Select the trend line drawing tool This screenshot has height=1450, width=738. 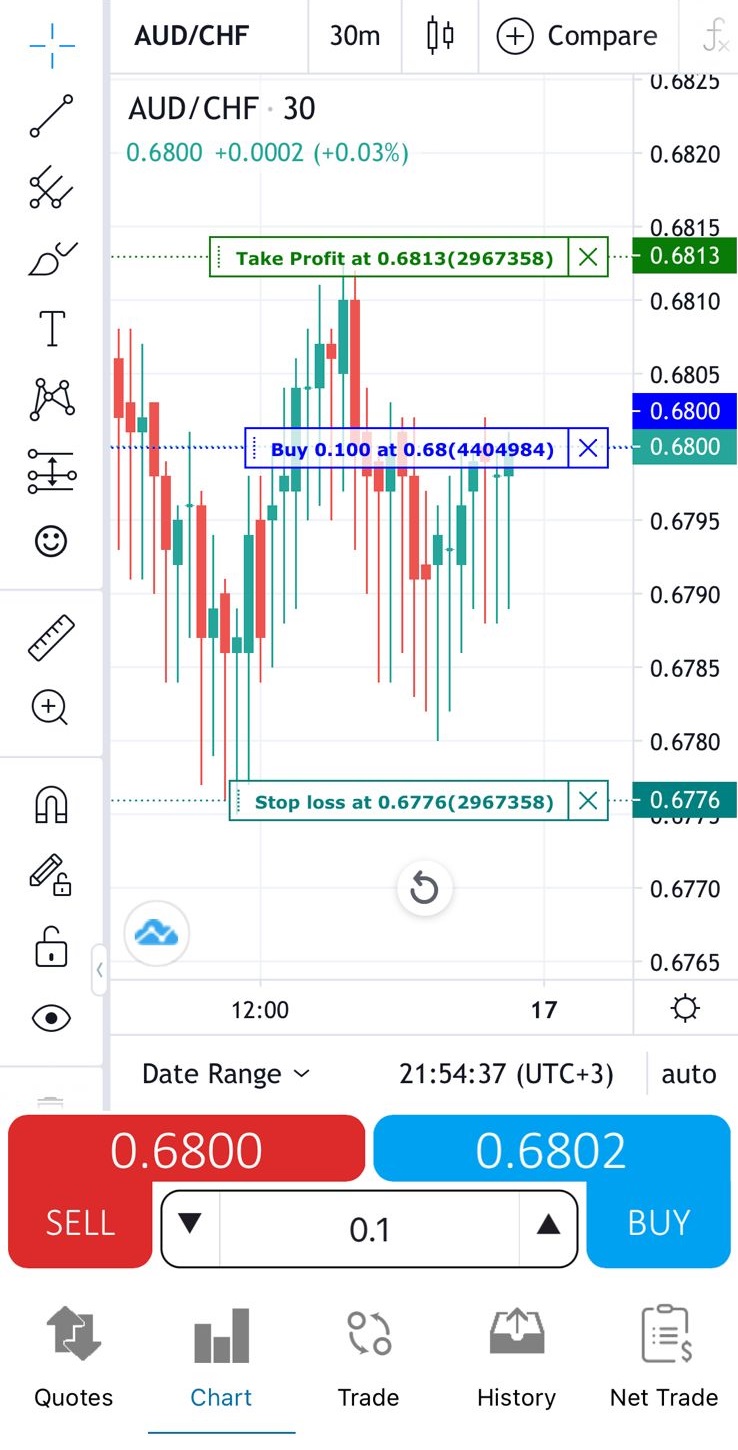pos(51,115)
